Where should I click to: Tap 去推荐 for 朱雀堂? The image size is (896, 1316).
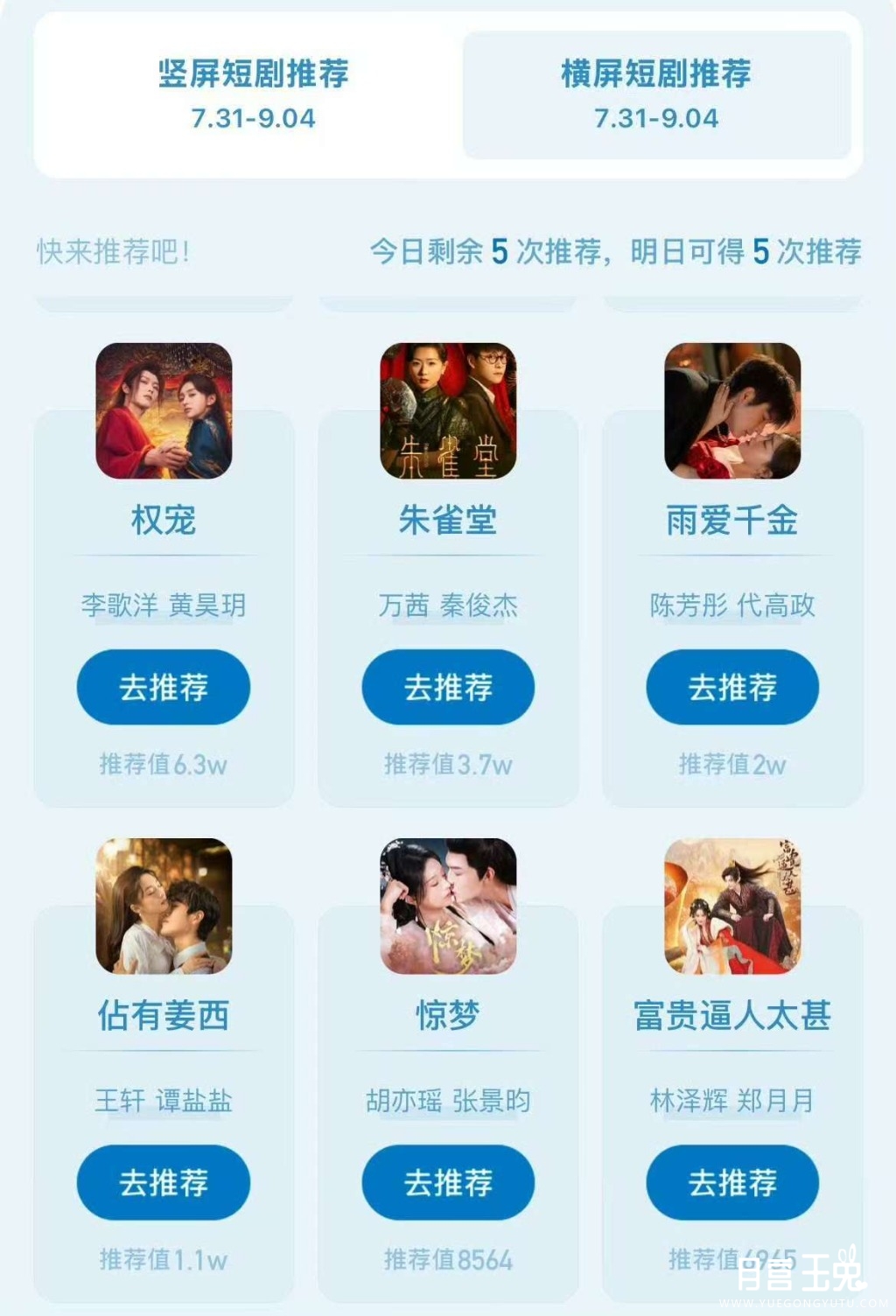(448, 687)
